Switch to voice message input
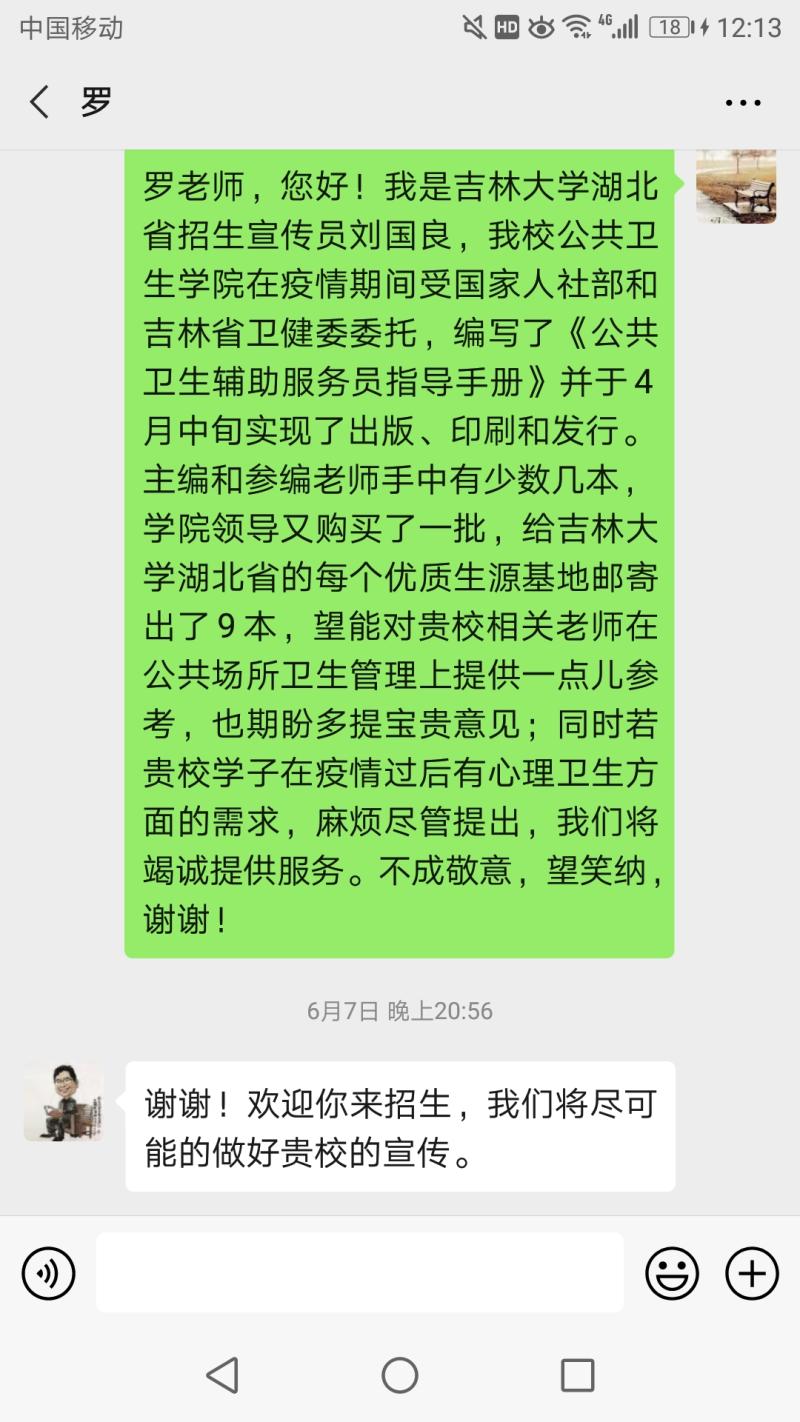 tap(48, 1273)
